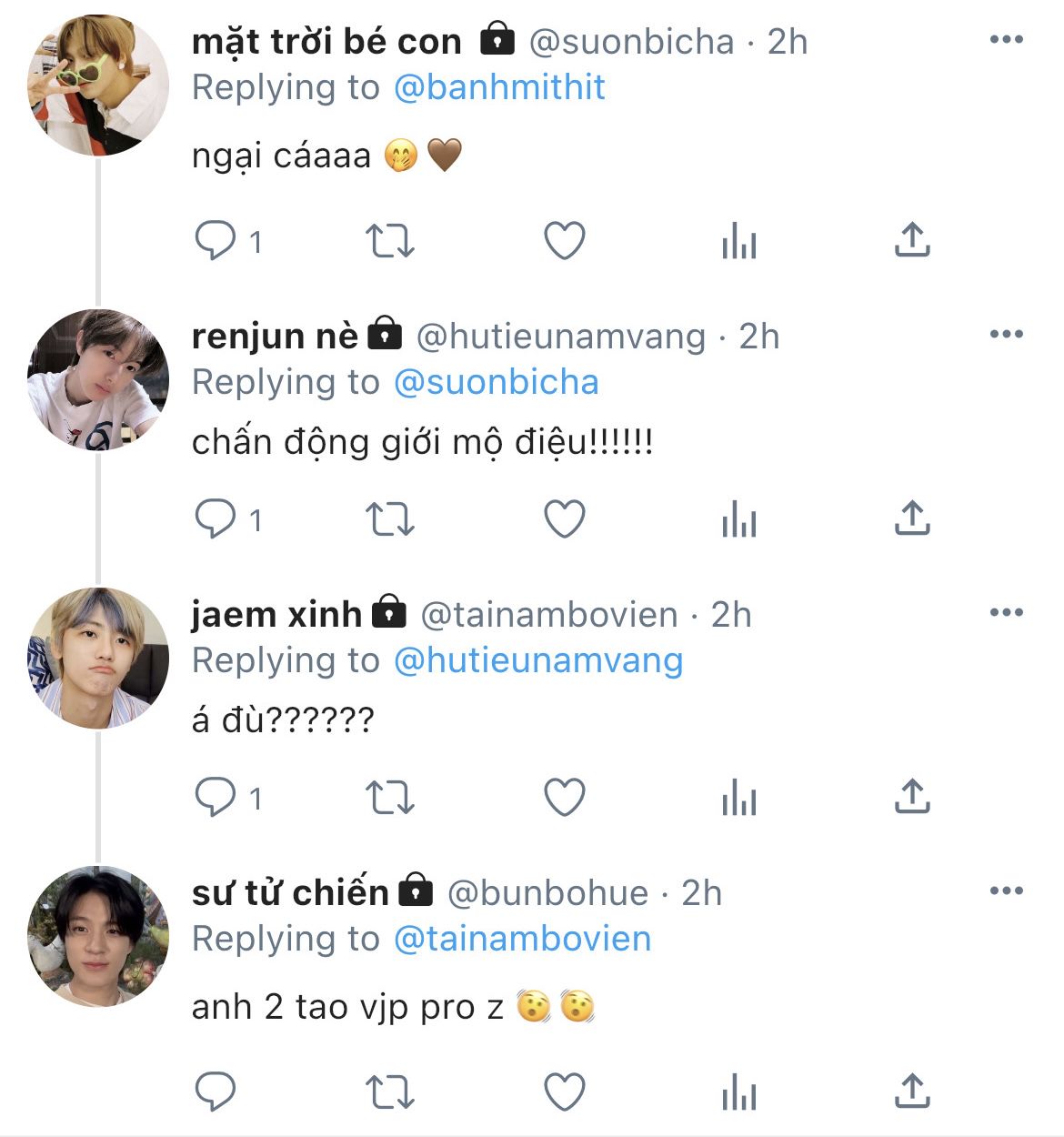Reply to the tweet from @bunbohue
The image size is (1064, 1137).
tap(216, 1092)
